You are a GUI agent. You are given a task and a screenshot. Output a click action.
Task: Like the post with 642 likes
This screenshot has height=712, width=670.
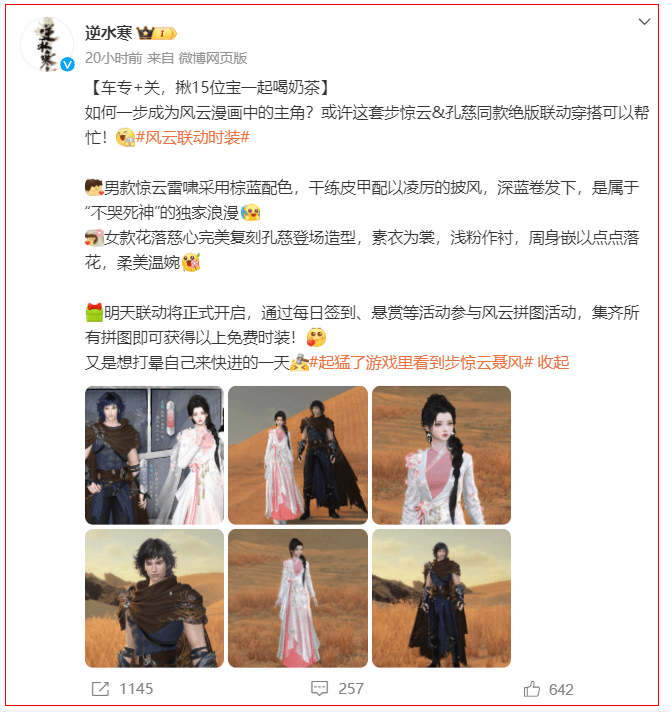[x=549, y=689]
